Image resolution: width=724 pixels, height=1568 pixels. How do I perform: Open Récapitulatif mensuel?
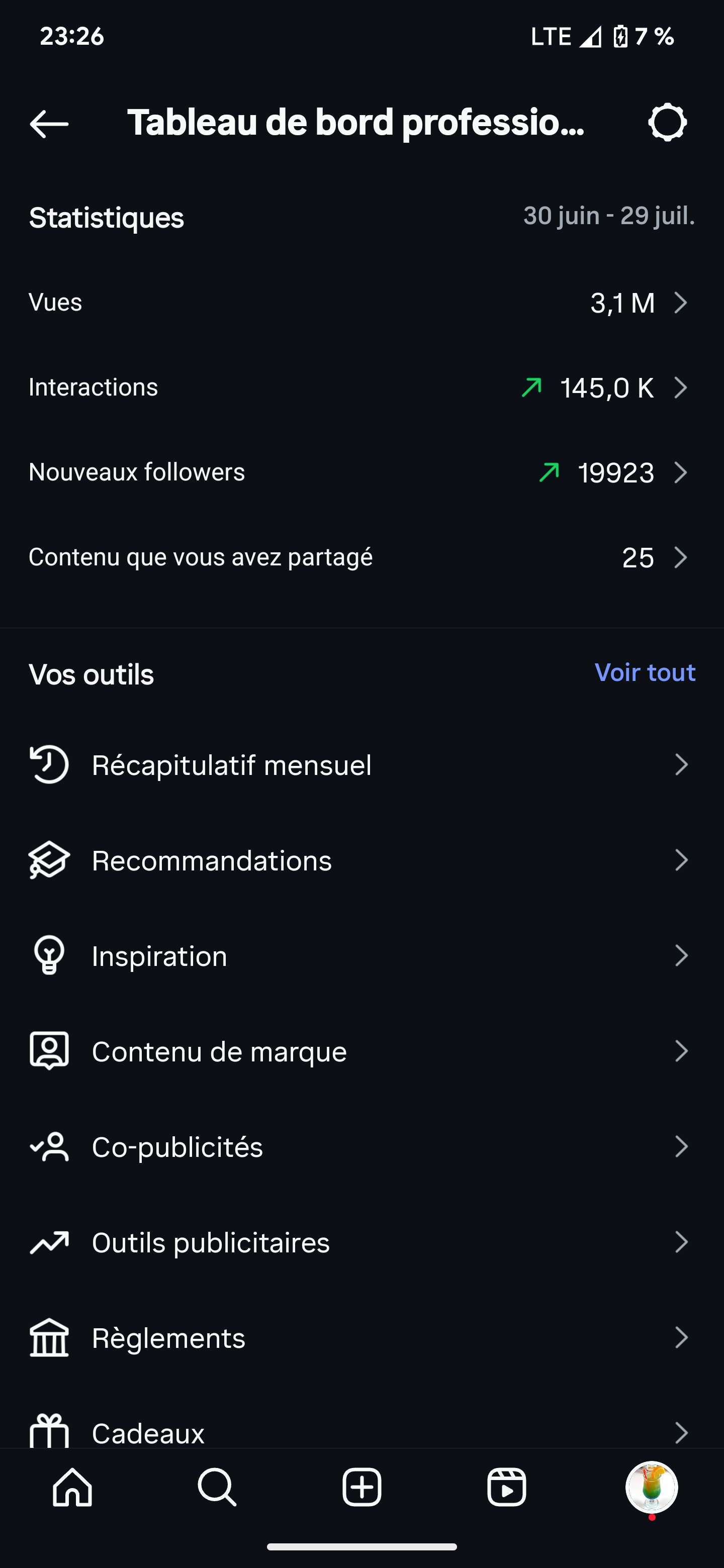pyautogui.click(x=361, y=764)
